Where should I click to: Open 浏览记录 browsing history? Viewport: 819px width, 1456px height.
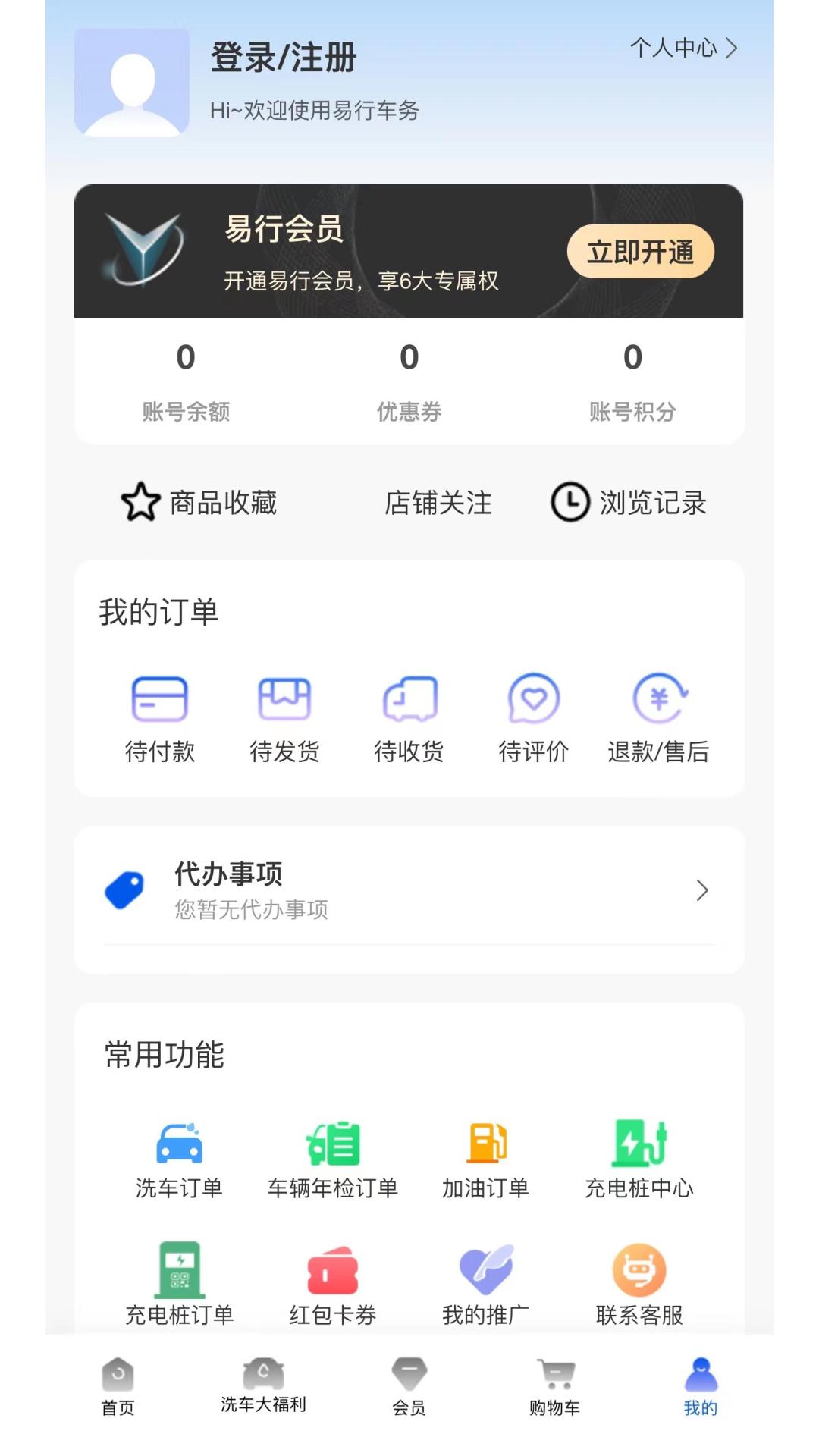[x=629, y=502]
